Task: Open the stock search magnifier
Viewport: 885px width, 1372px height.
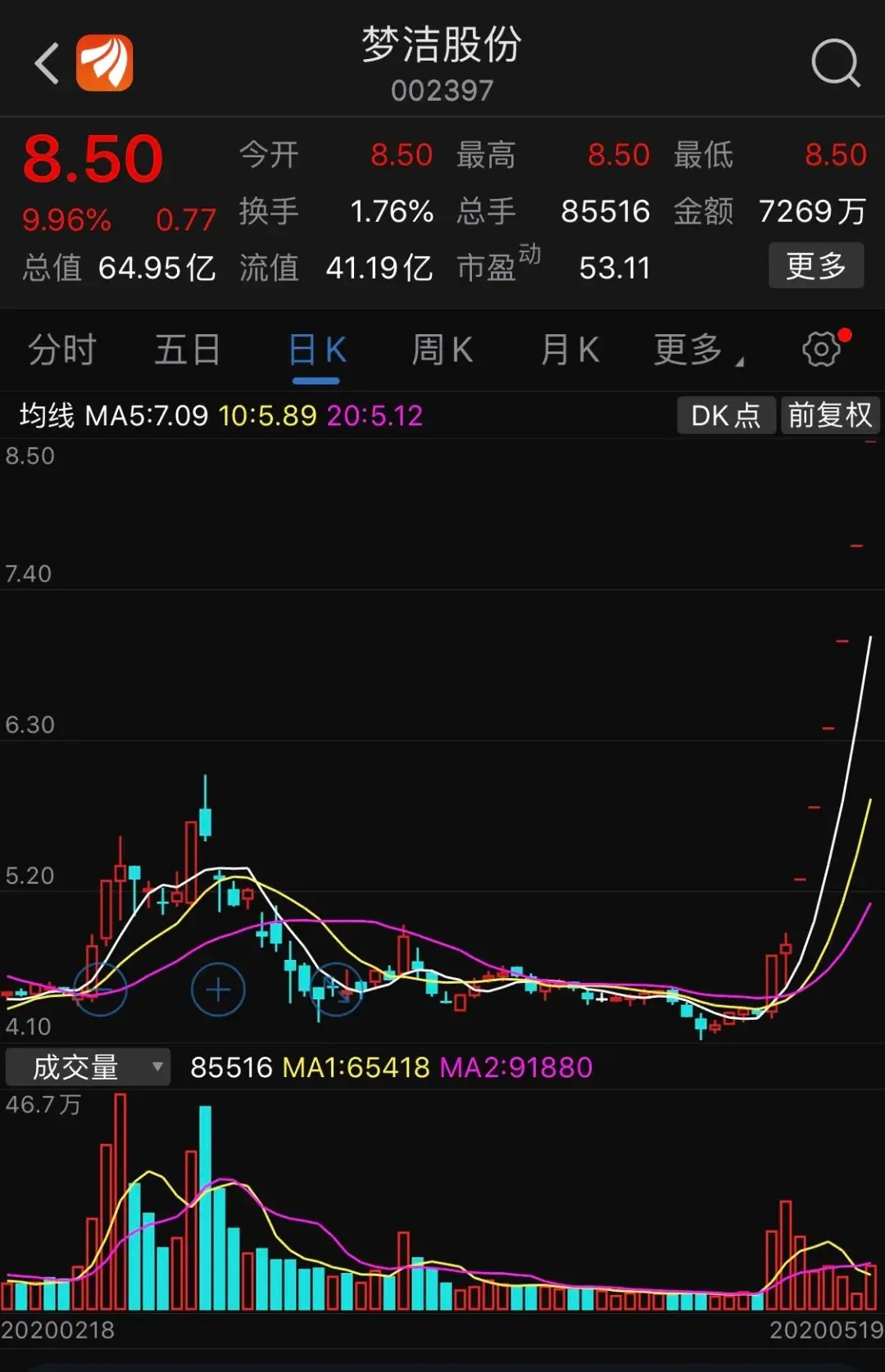Action: (x=835, y=63)
